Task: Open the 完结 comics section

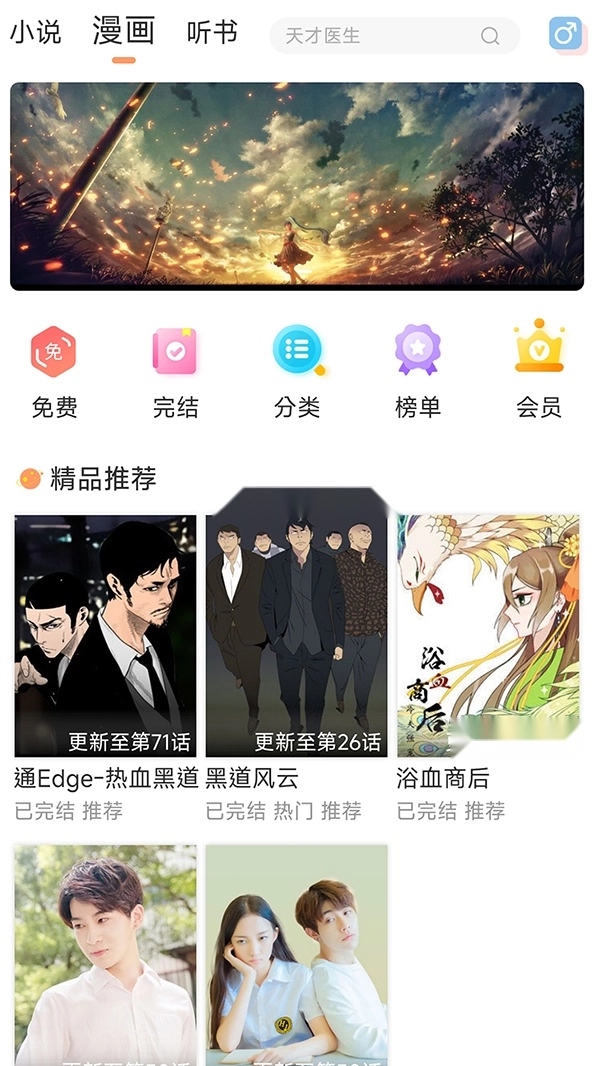Action: (176, 371)
